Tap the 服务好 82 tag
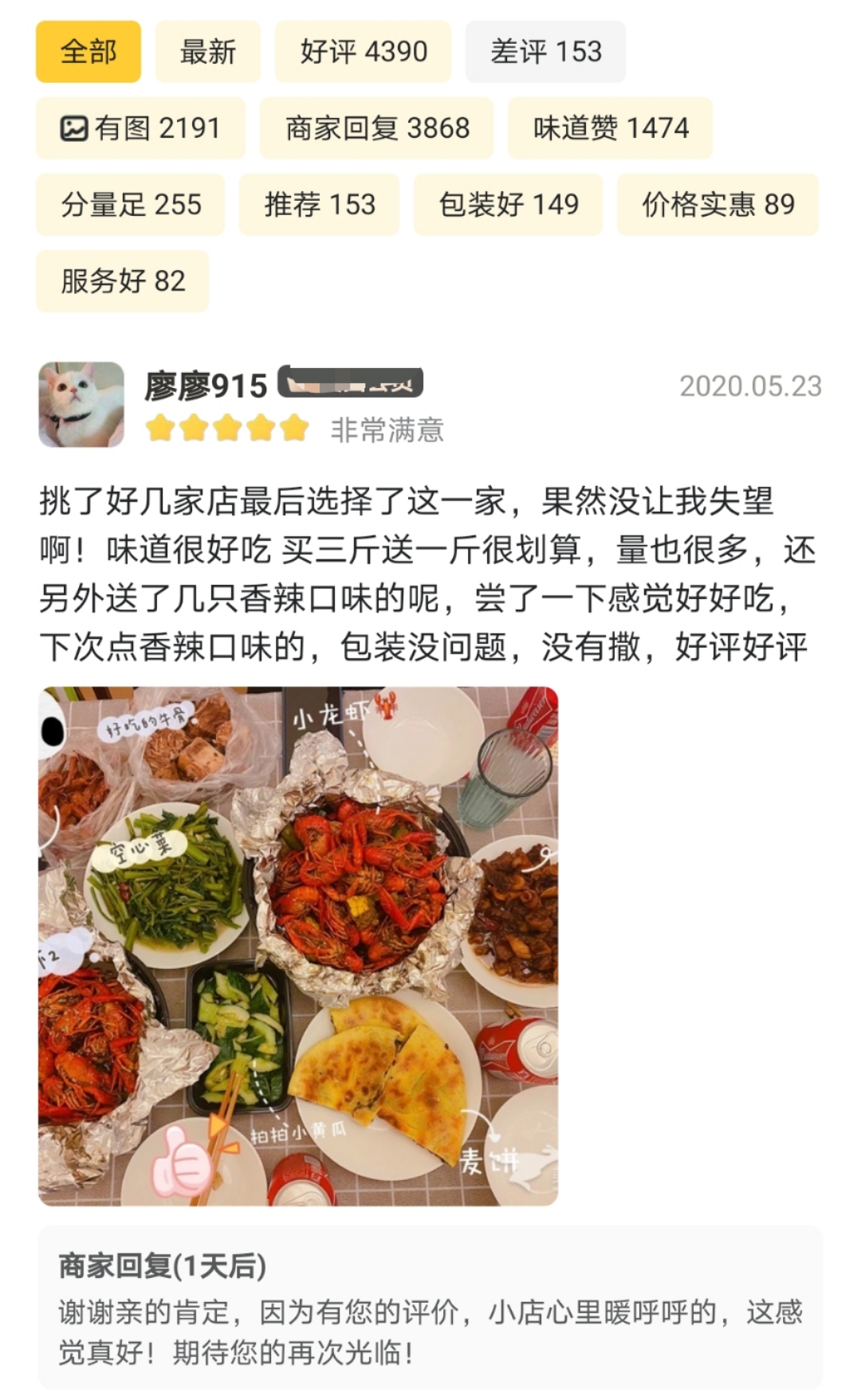The width and height of the screenshot is (861, 1400). [x=121, y=280]
